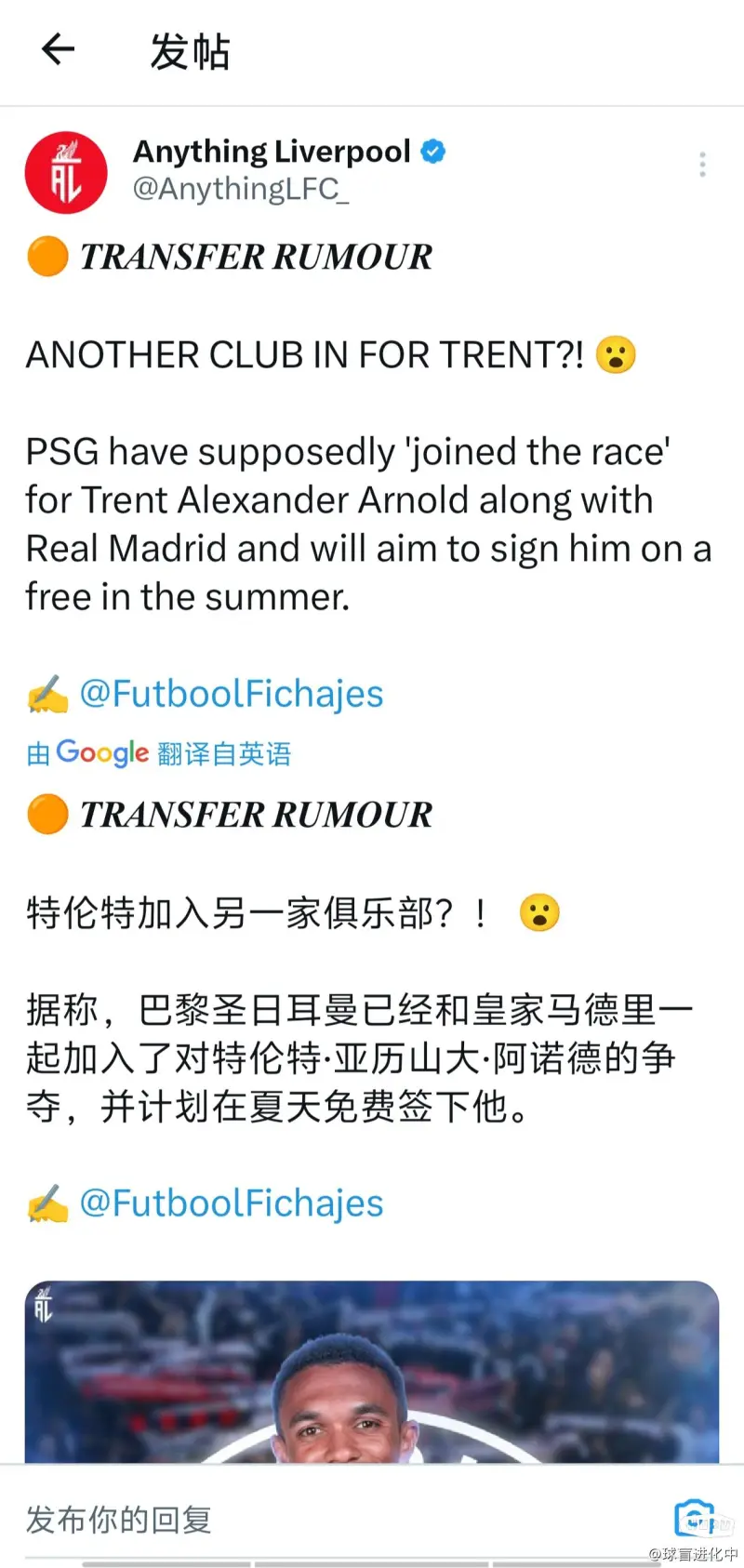Tap the Google translated-from-English label
744x1568 pixels.
click(159, 752)
